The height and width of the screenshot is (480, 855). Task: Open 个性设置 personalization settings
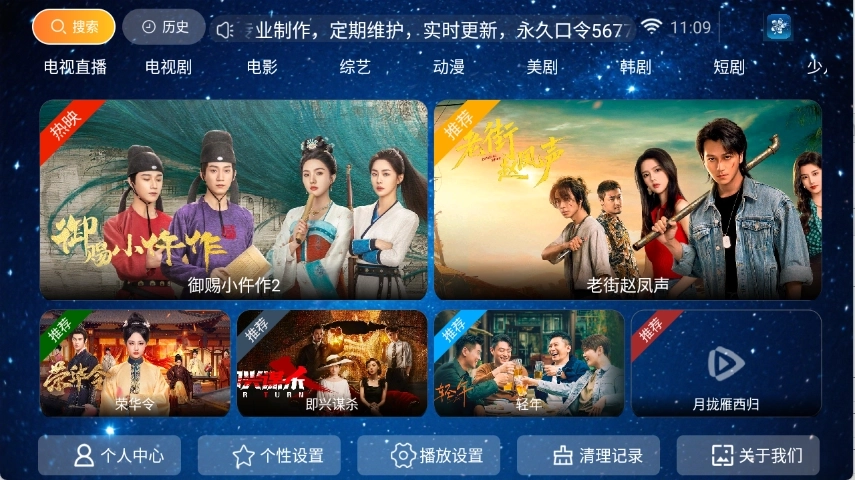(x=269, y=456)
